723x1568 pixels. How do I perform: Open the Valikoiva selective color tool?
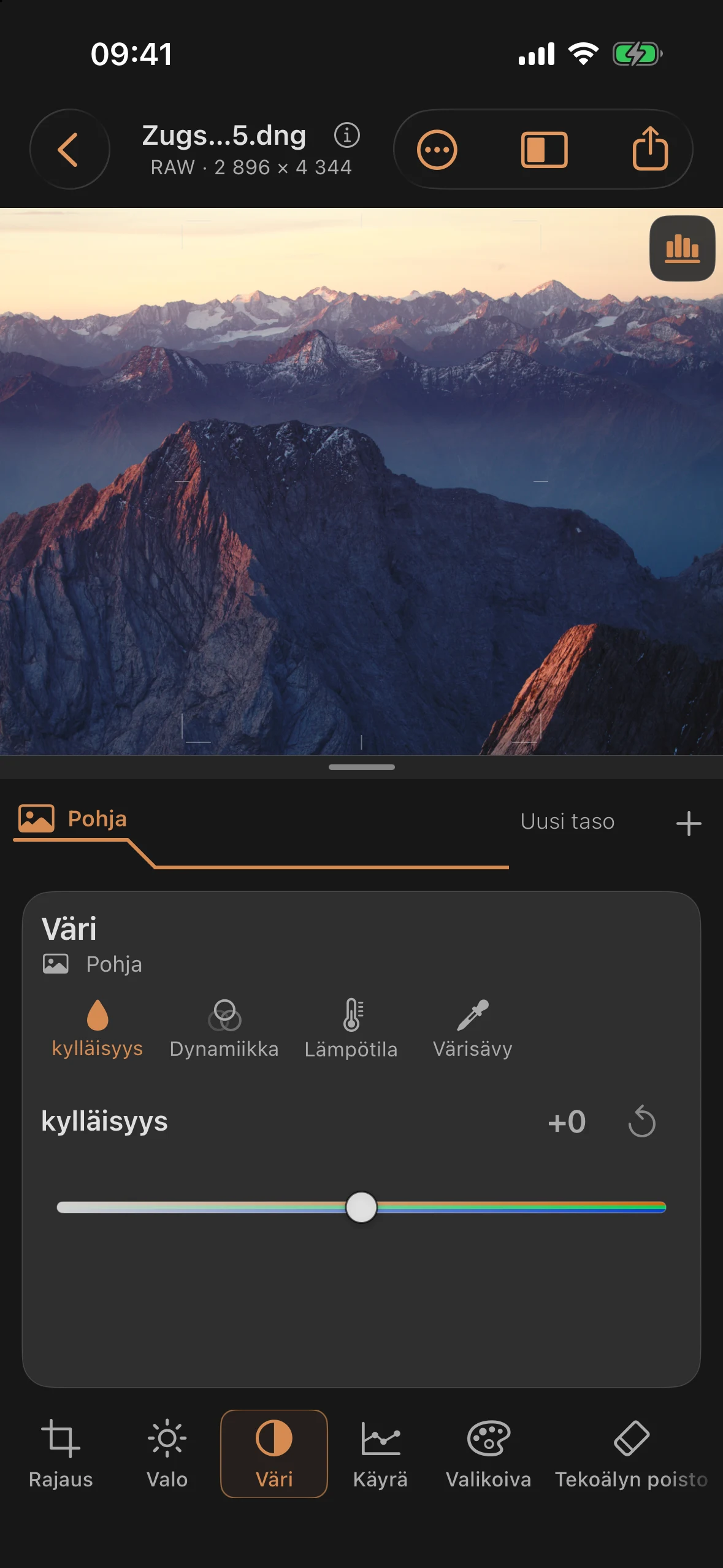pos(489,1454)
